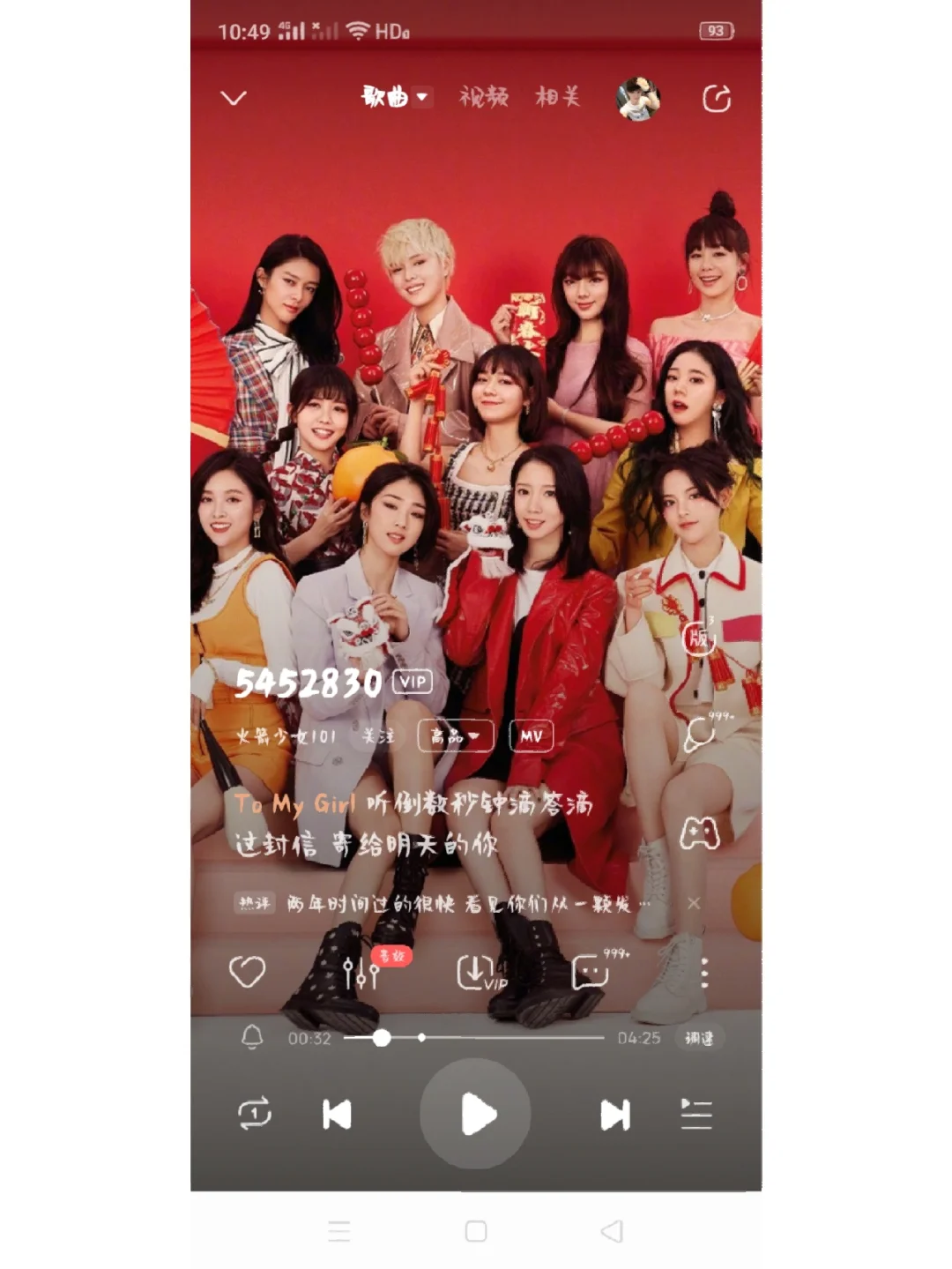Share this song

coord(717,99)
